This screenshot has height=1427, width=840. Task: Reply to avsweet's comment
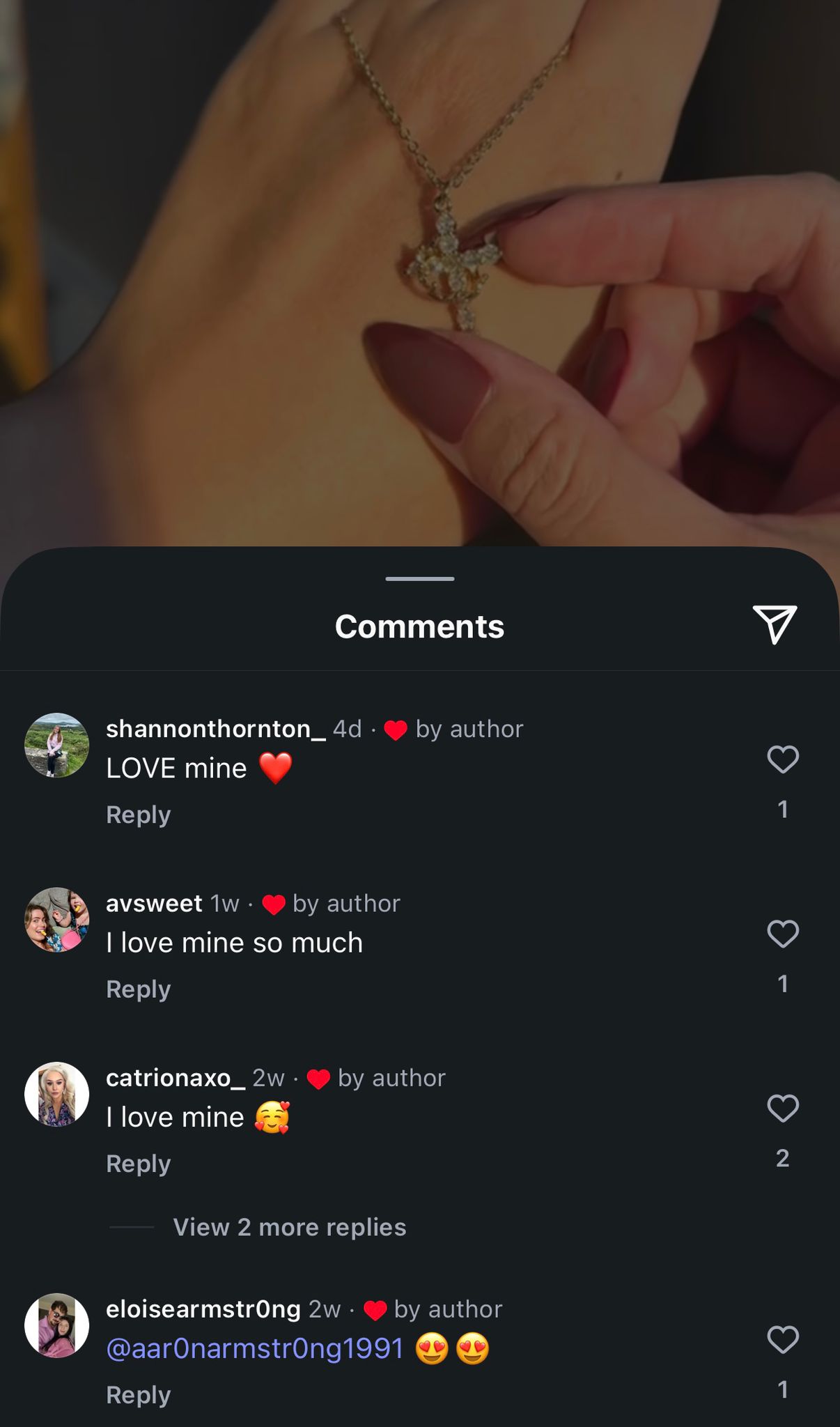[138, 989]
